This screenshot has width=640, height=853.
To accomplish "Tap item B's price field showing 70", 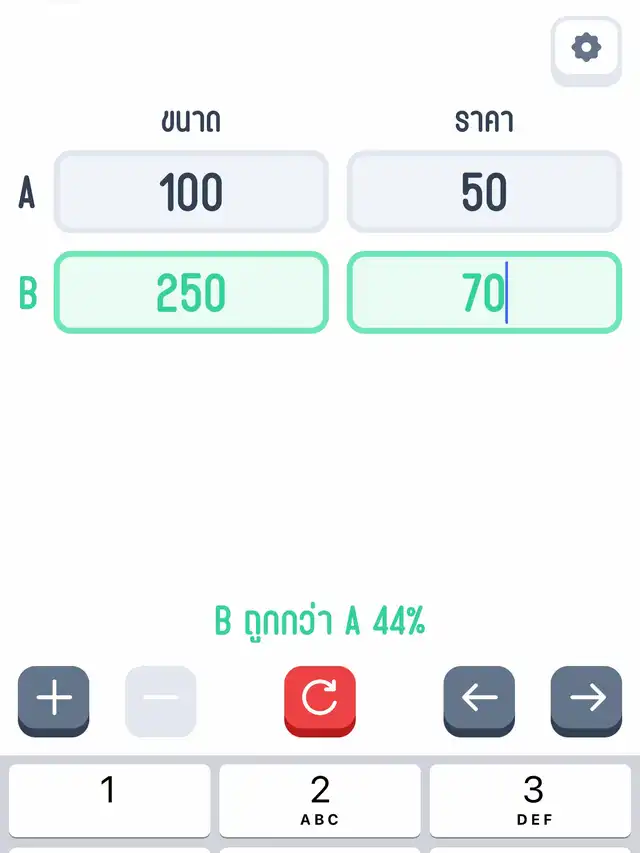I will pos(484,292).
